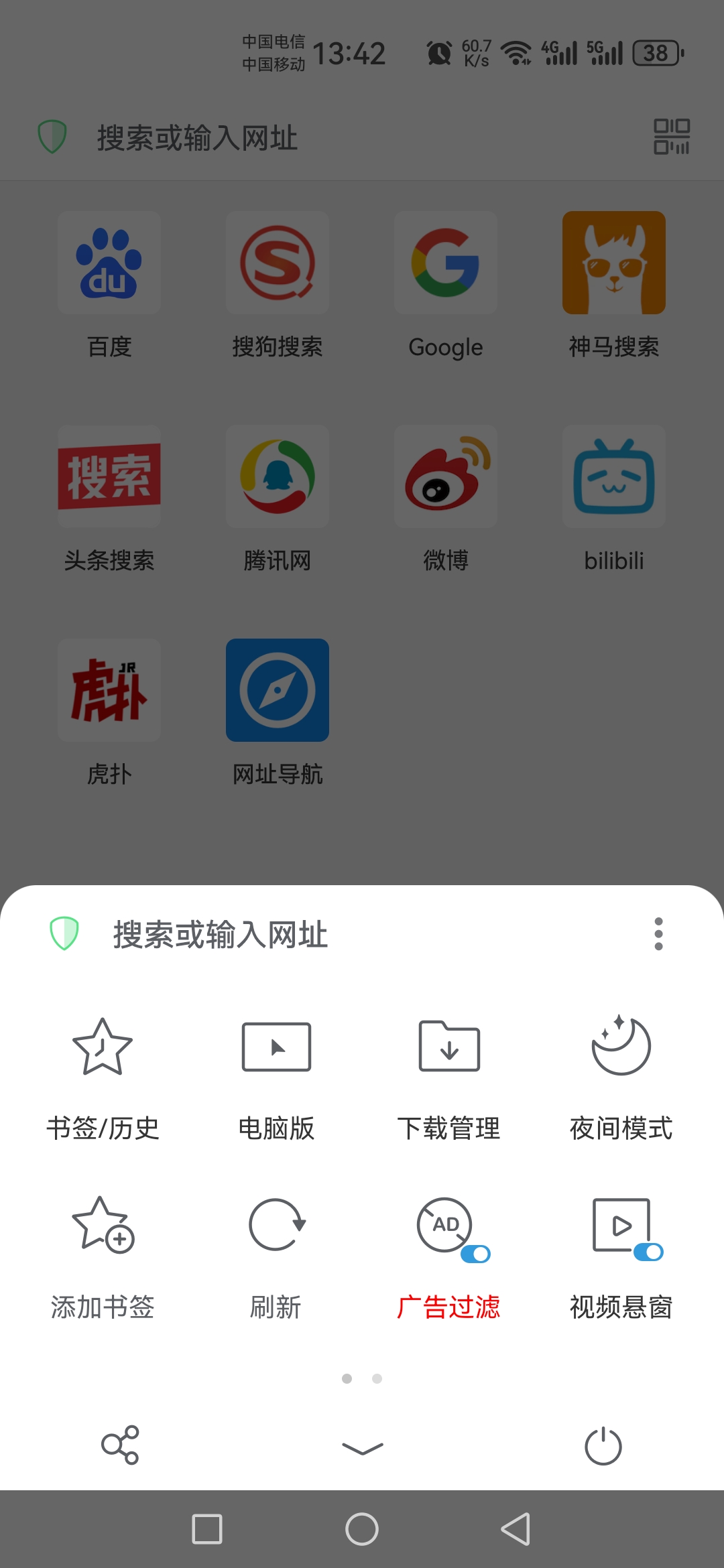Screen dimensions: 724x1568
Task: Switch to 电脑版 desktop mode
Action: pos(276,1077)
